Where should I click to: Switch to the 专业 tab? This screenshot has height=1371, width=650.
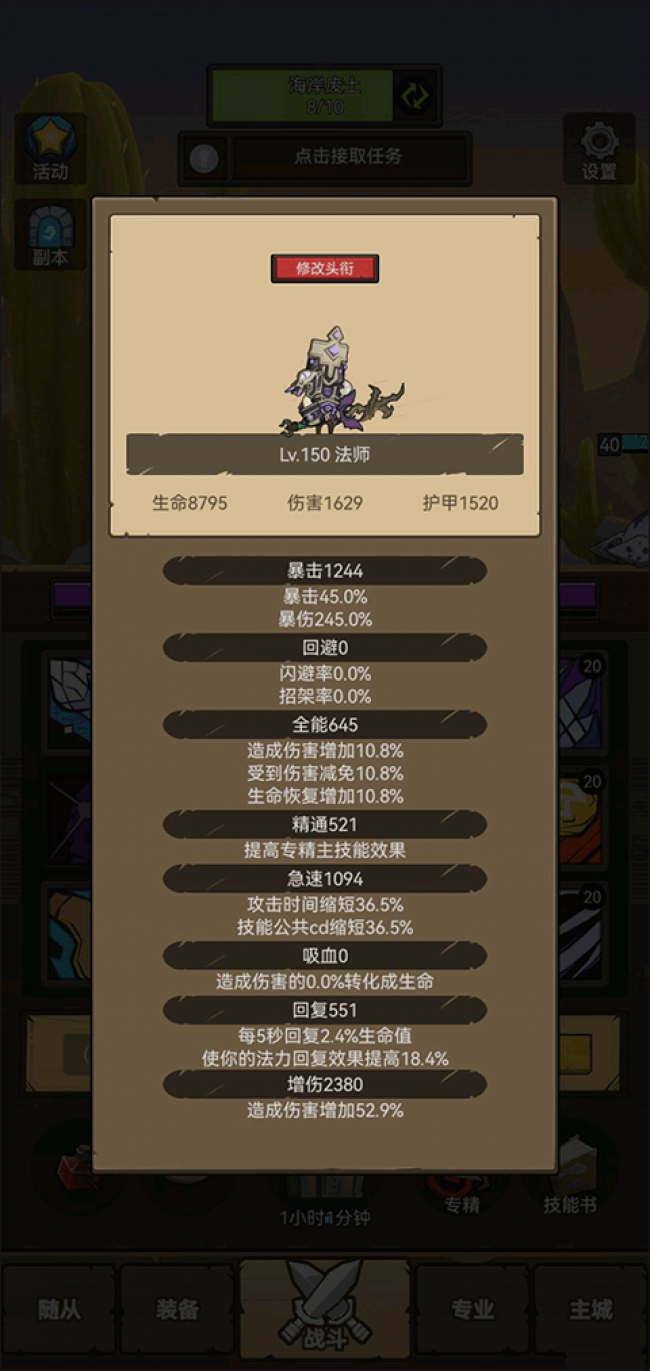pyautogui.click(x=471, y=1308)
